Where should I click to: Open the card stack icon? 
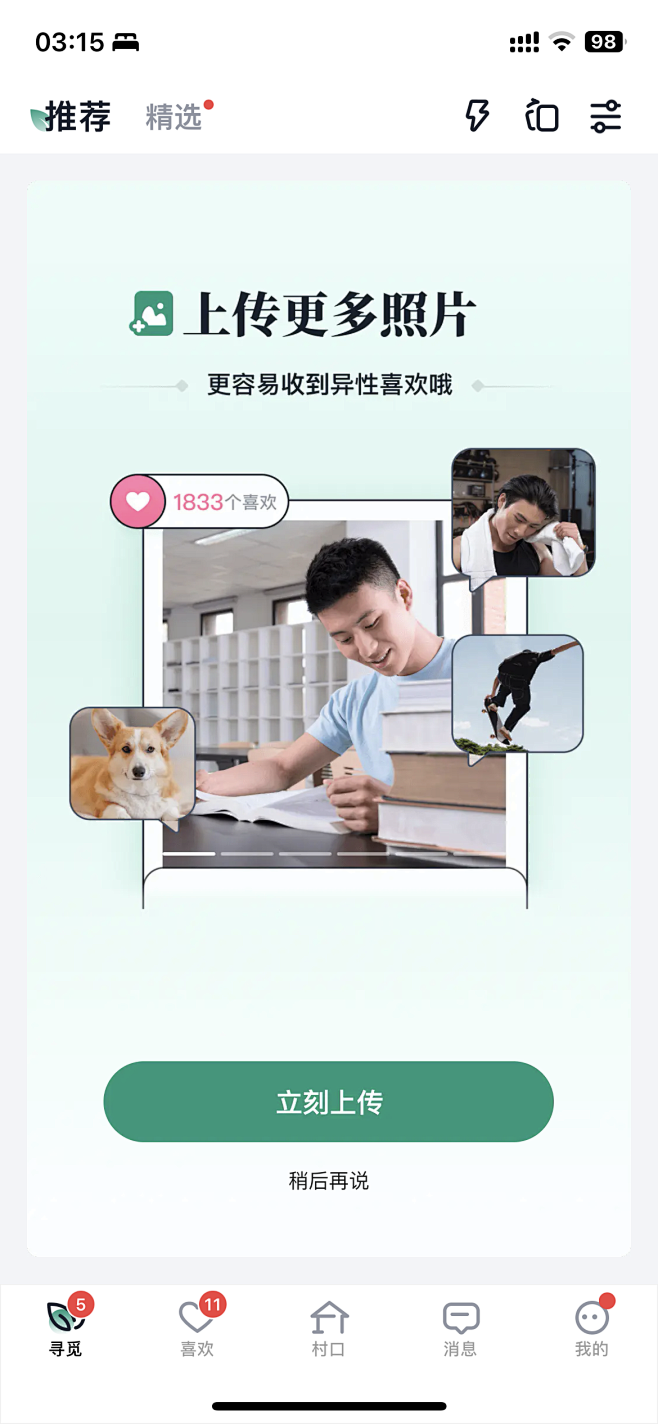click(x=541, y=116)
